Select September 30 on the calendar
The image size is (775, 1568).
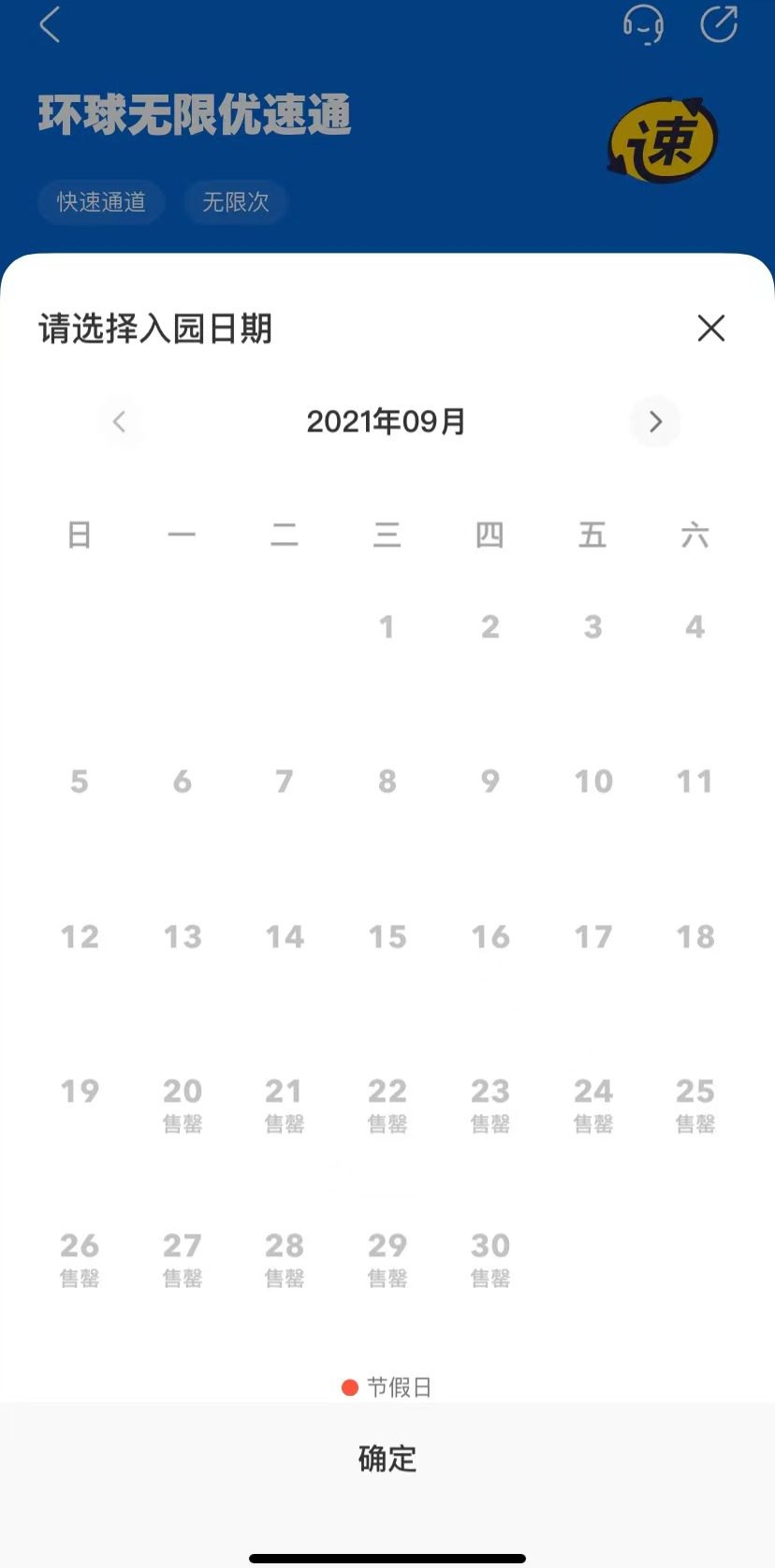(x=490, y=1257)
